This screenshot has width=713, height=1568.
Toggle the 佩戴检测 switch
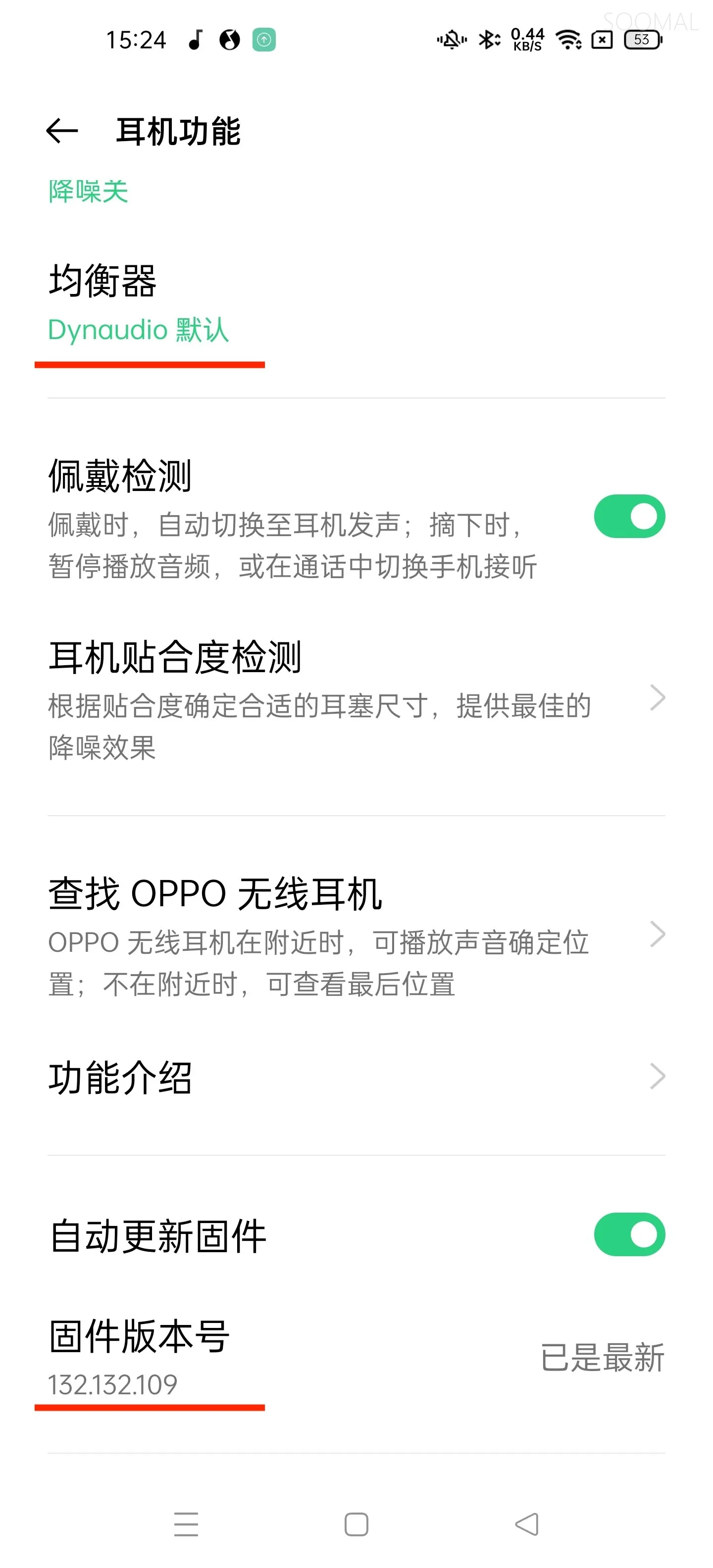(629, 516)
